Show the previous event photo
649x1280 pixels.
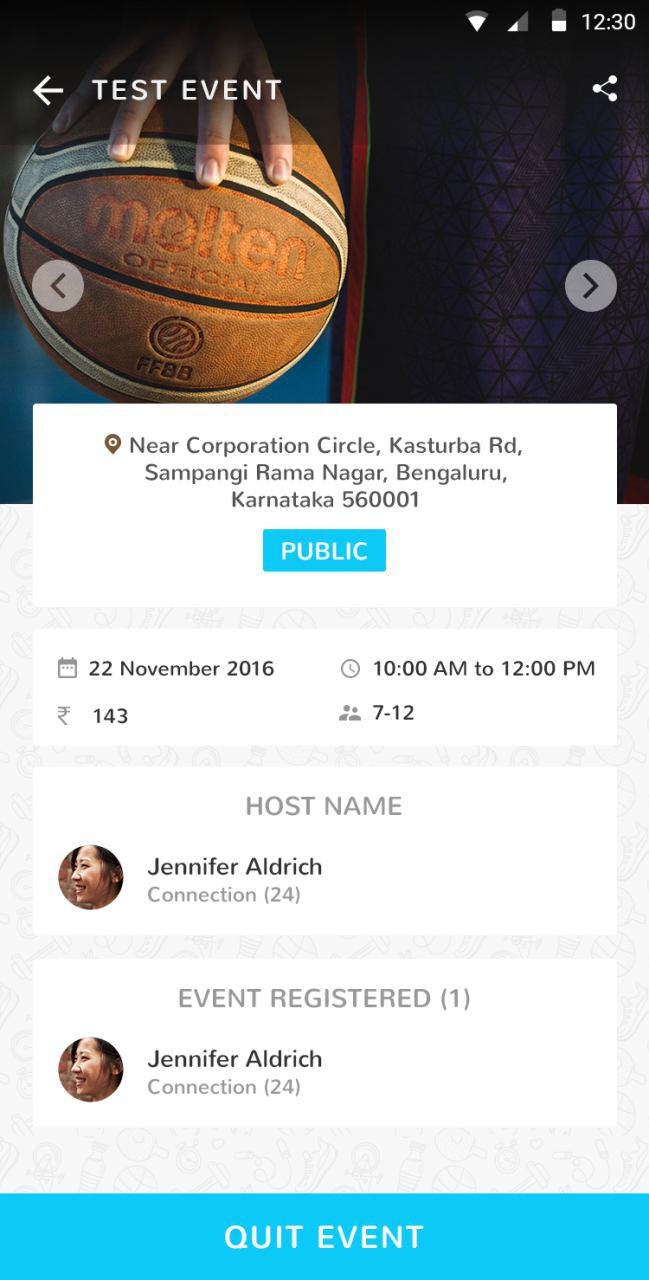58,286
